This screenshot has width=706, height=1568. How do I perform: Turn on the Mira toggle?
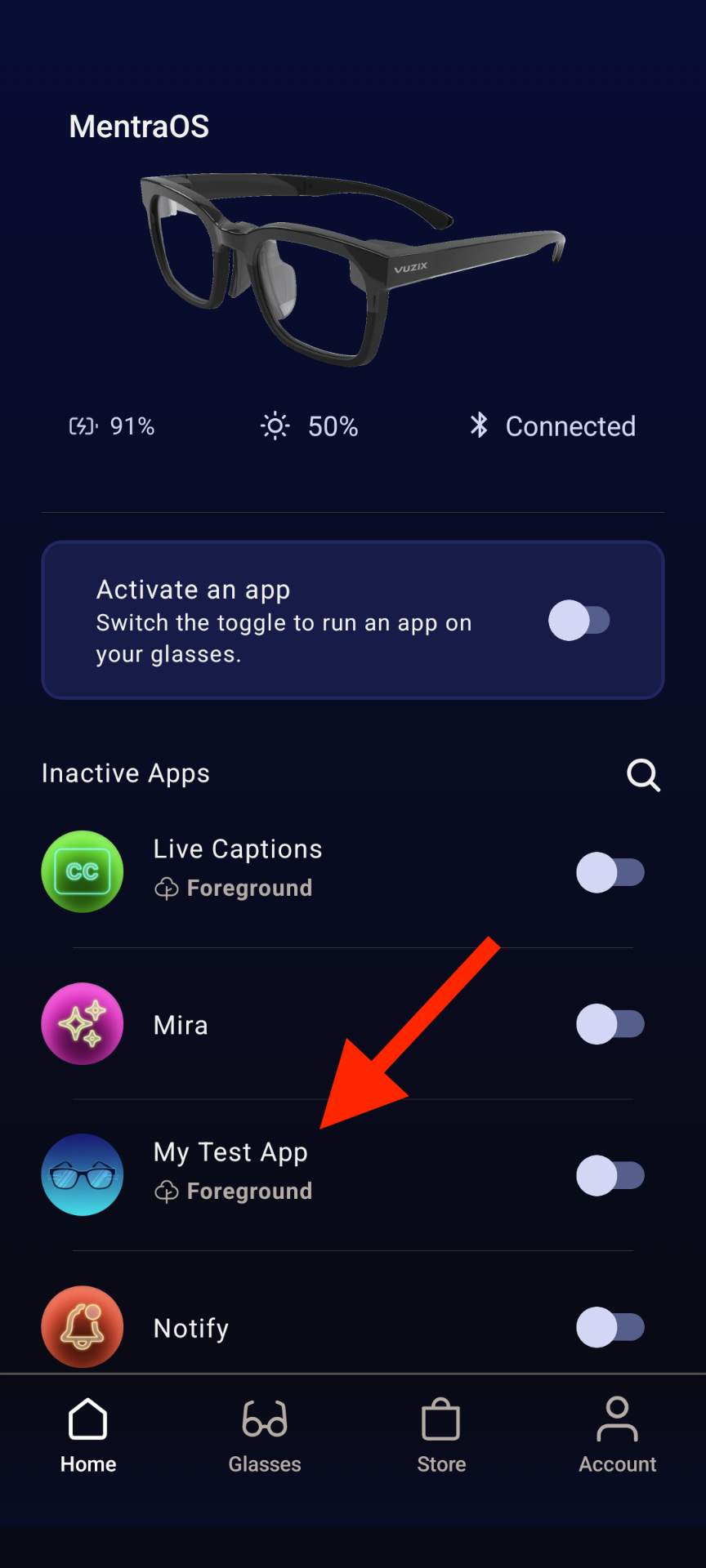610,1024
